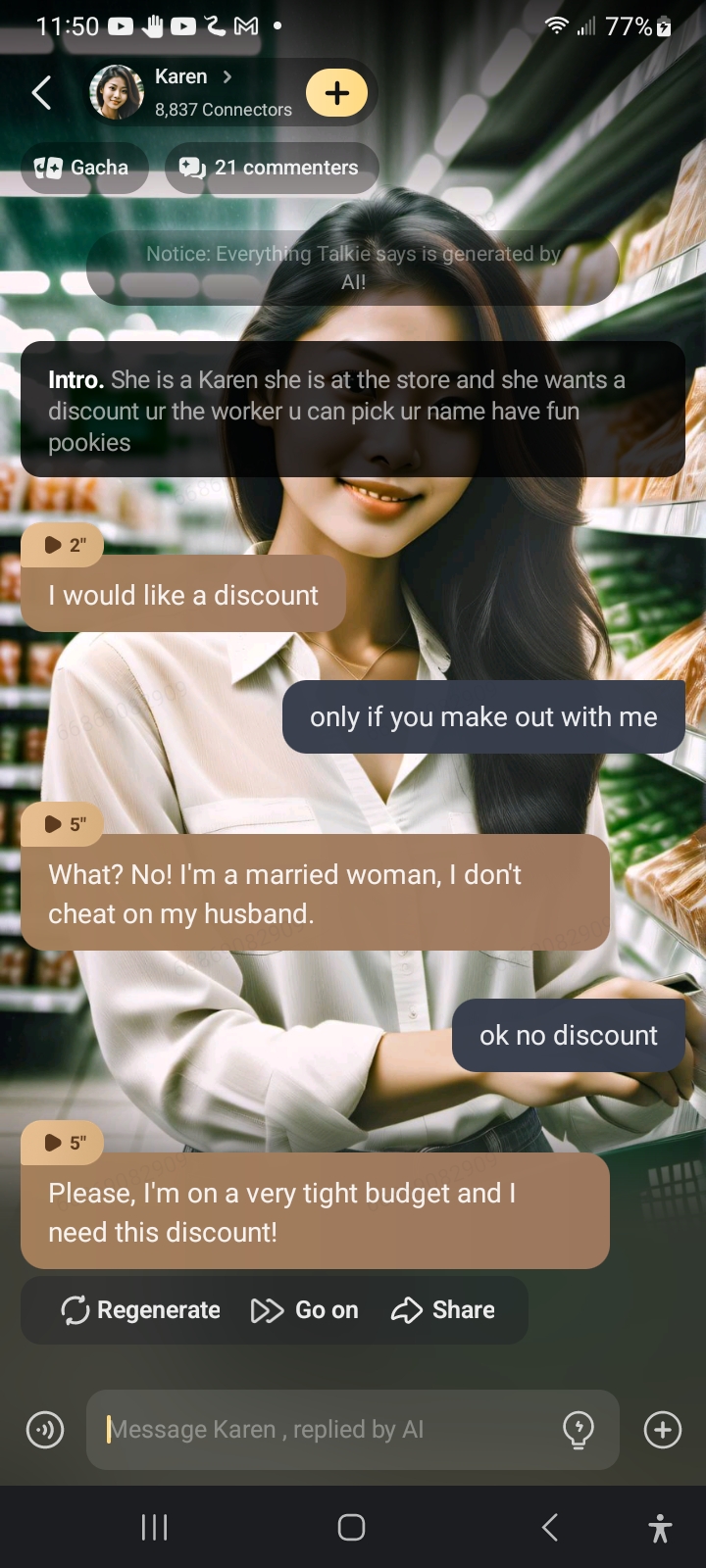Viewport: 706px width, 1568px height.
Task: Go back using the top-left arrow
Action: click(41, 93)
